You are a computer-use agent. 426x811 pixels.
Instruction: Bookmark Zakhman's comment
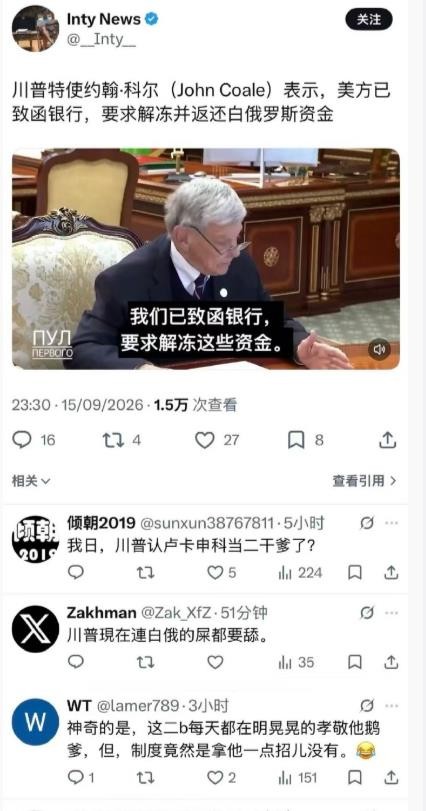point(355,662)
